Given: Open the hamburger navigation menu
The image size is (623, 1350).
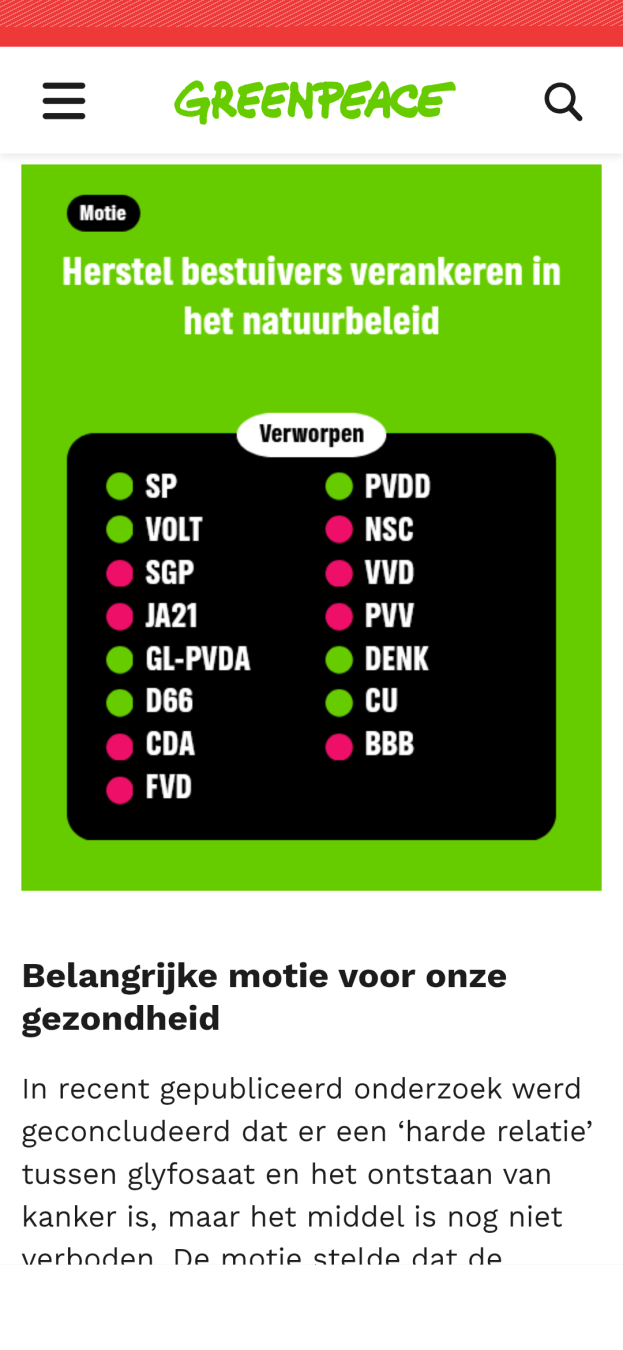Looking at the screenshot, I should tap(64, 101).
